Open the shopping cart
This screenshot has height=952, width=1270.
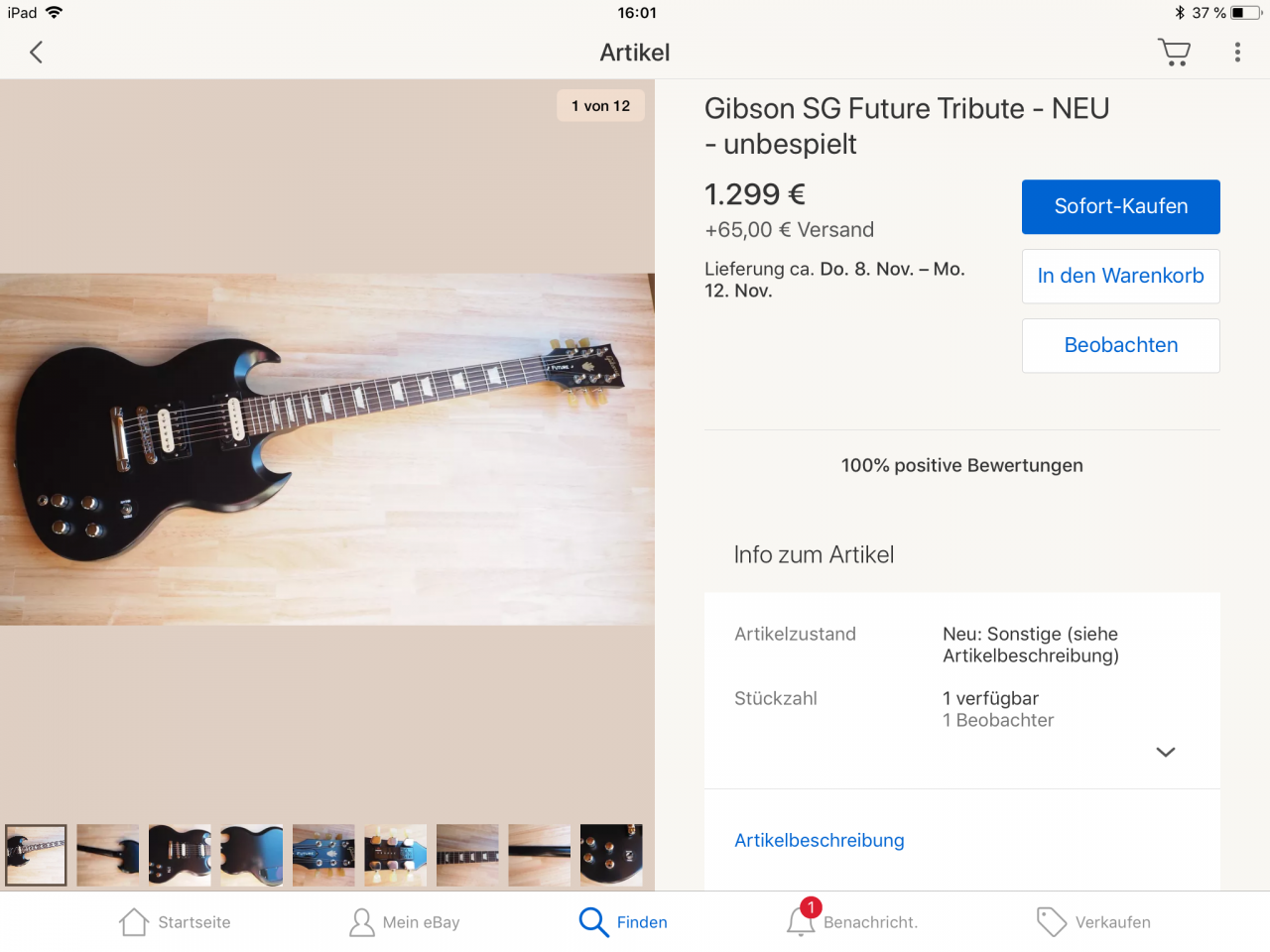click(x=1174, y=53)
